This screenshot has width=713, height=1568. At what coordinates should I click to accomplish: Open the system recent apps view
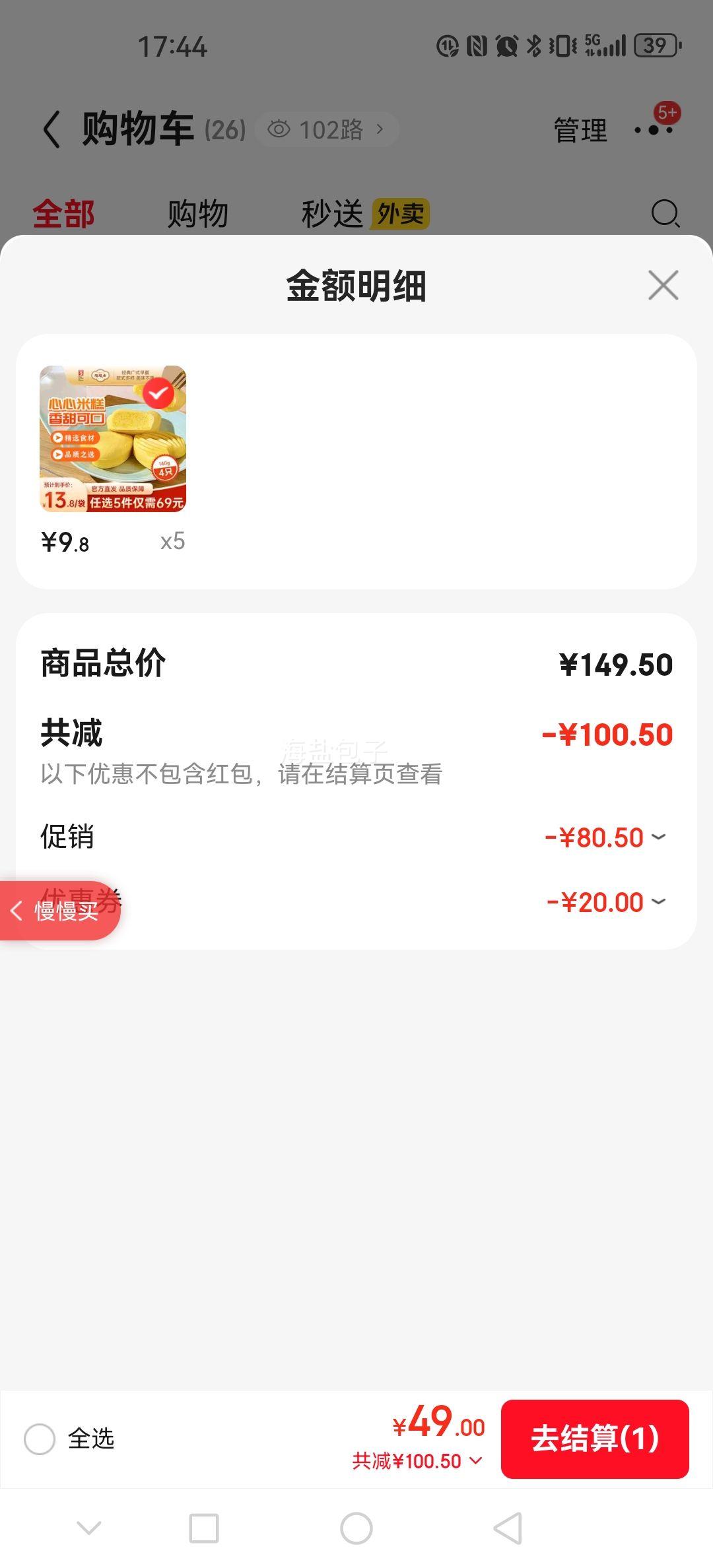click(x=204, y=1528)
